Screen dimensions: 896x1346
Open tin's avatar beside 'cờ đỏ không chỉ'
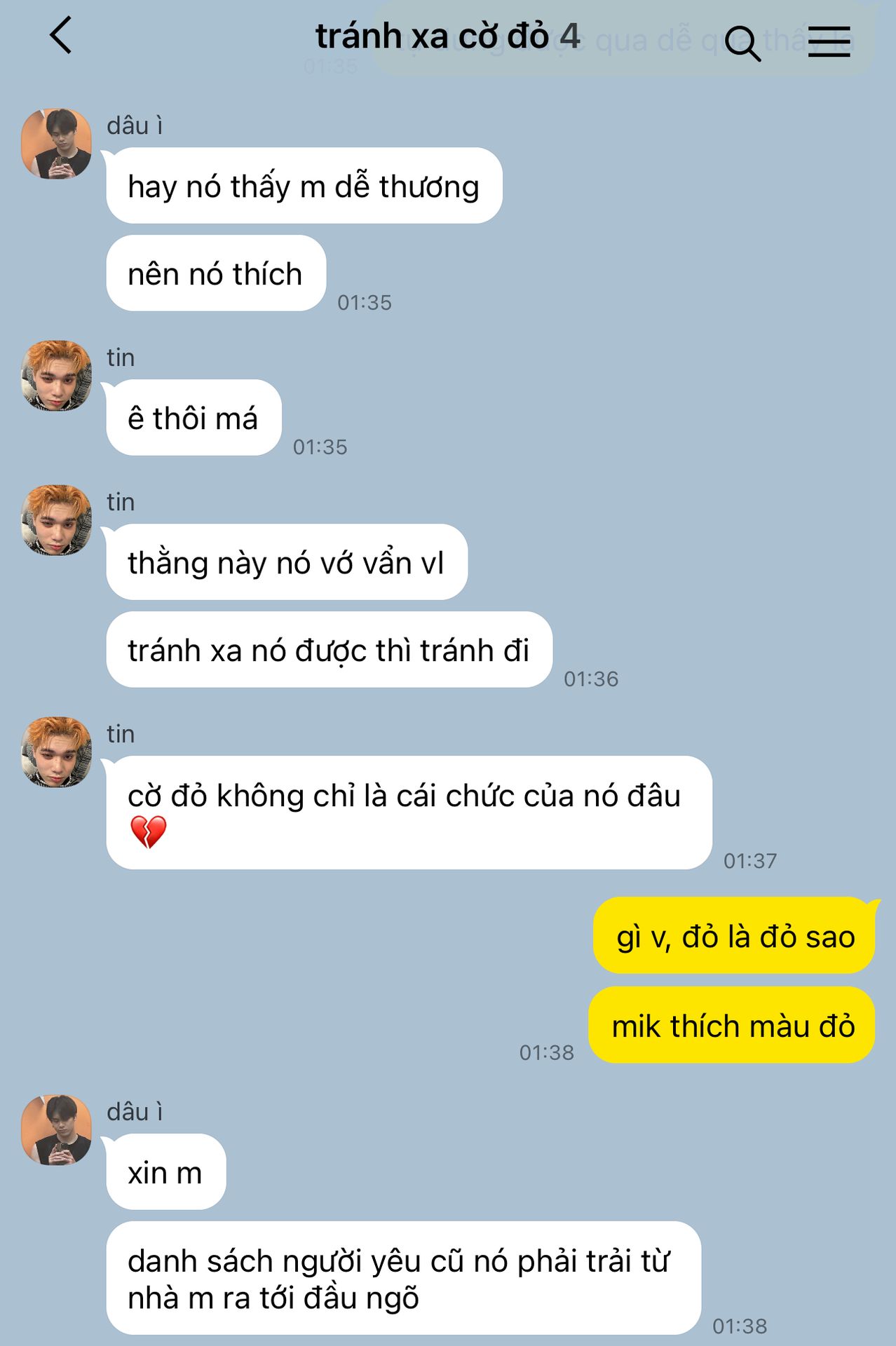coord(57,752)
